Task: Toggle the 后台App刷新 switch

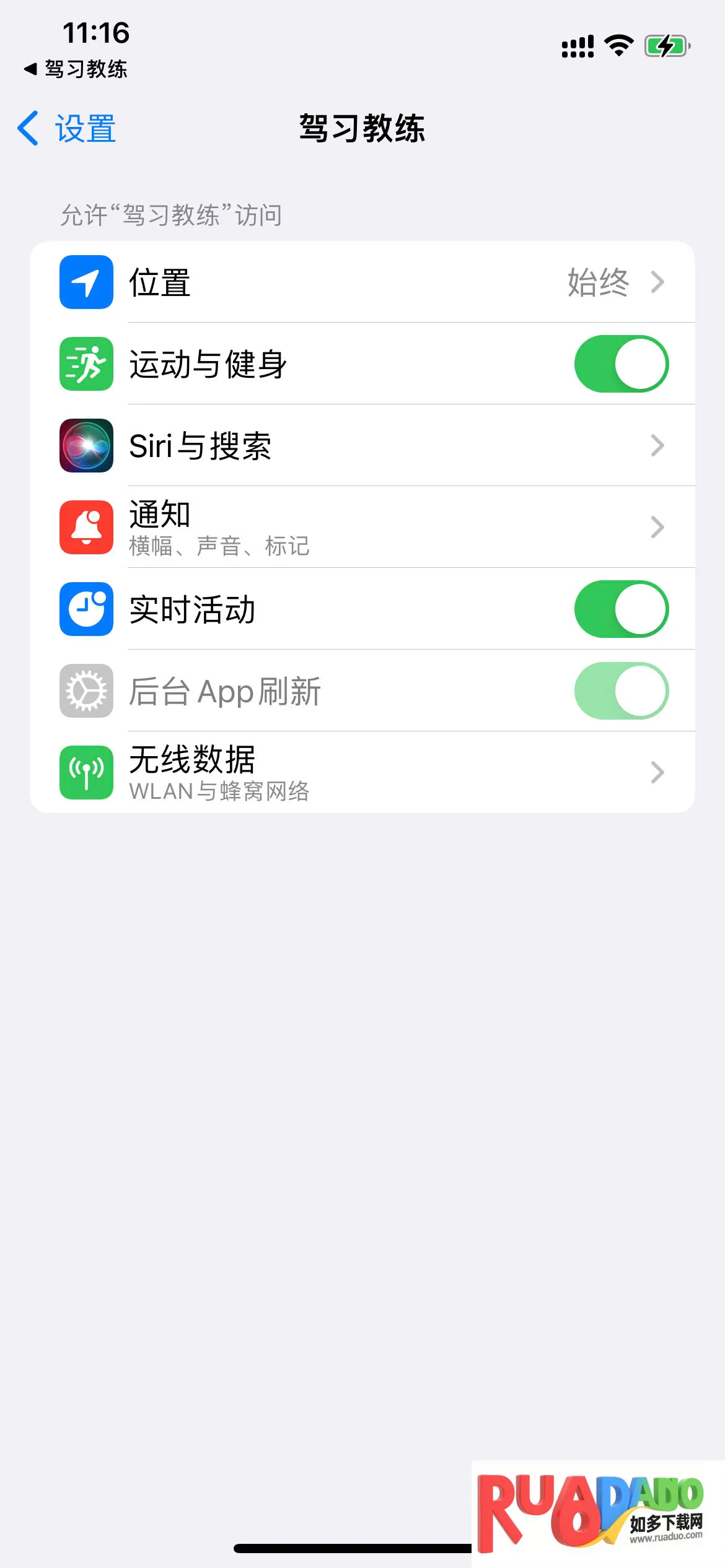Action: (x=620, y=690)
